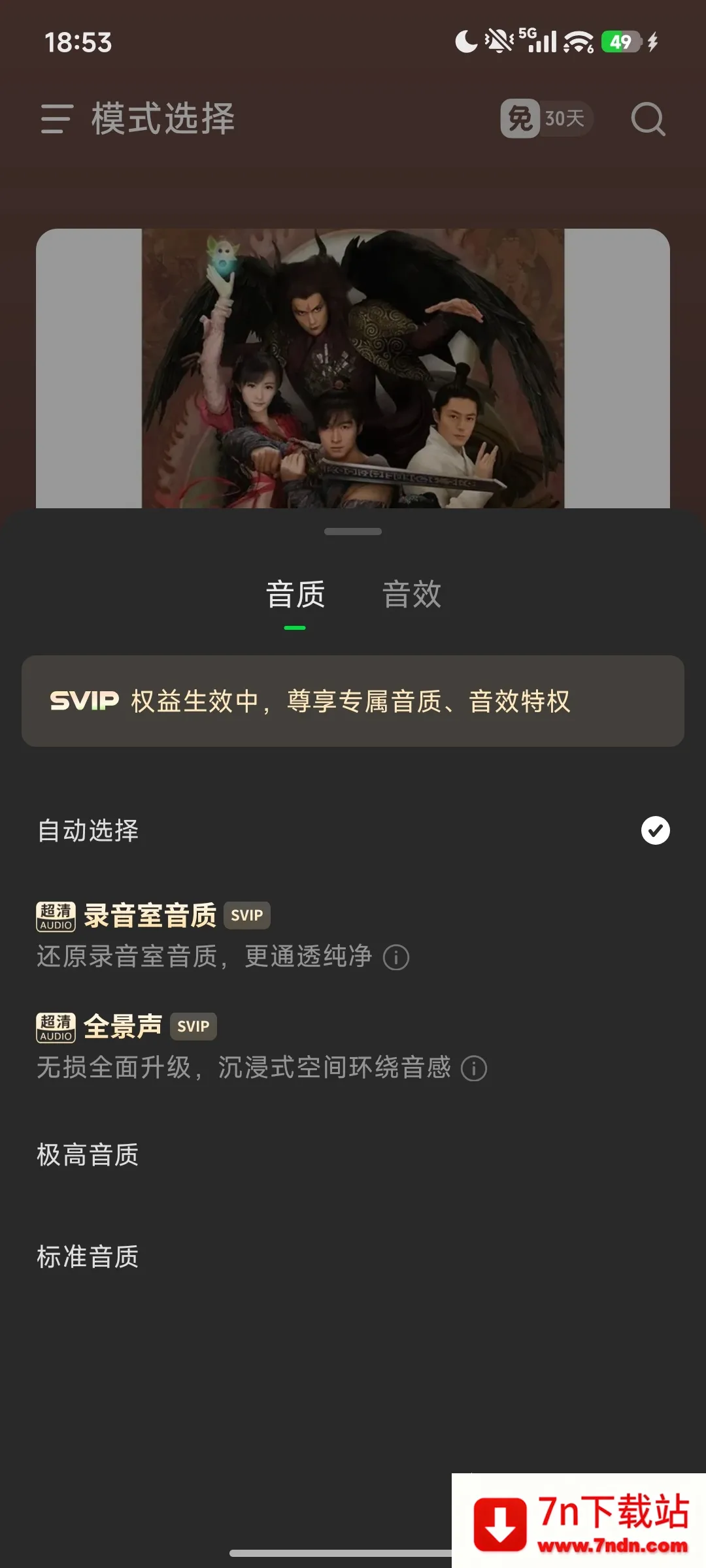Tap the 免 30天 badge

click(x=546, y=119)
